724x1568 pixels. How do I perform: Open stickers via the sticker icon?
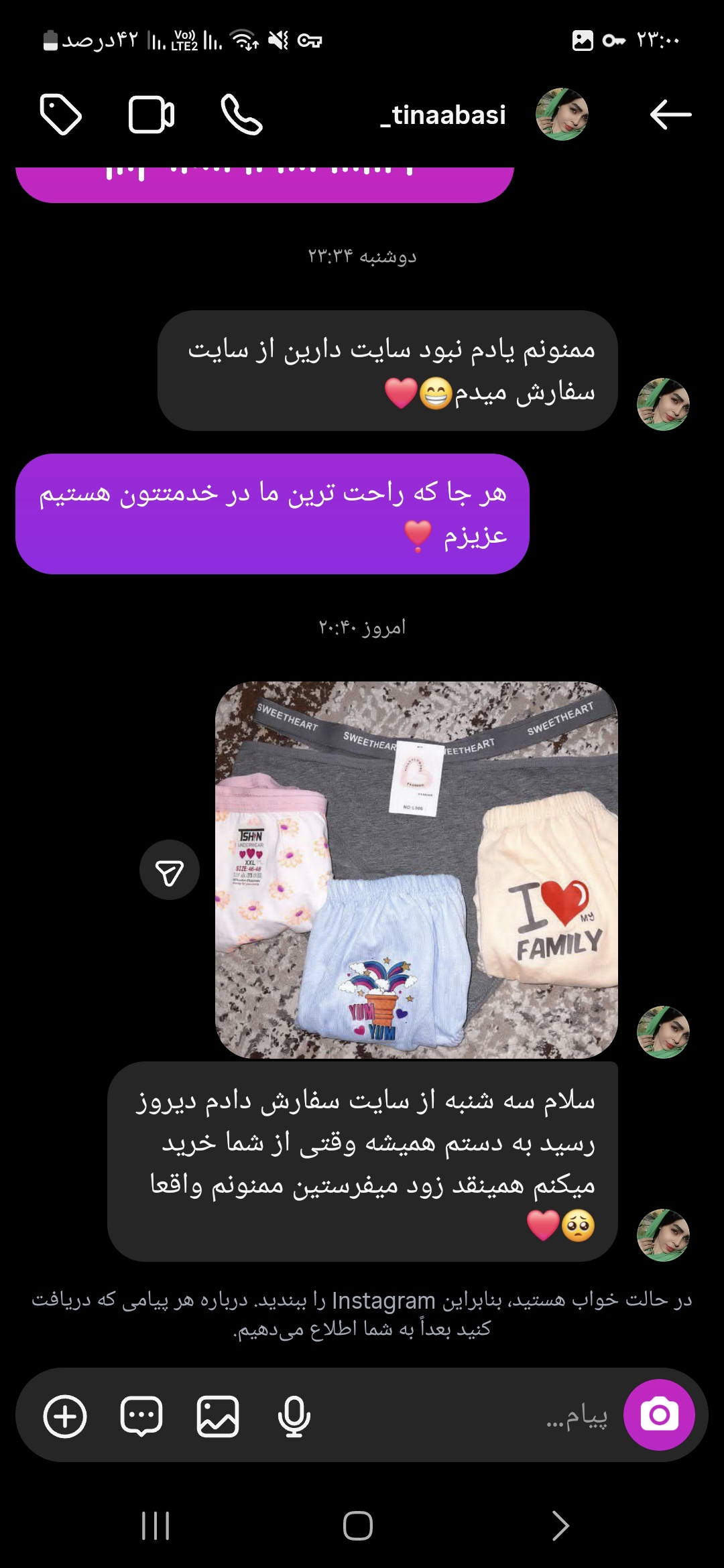139,1417
